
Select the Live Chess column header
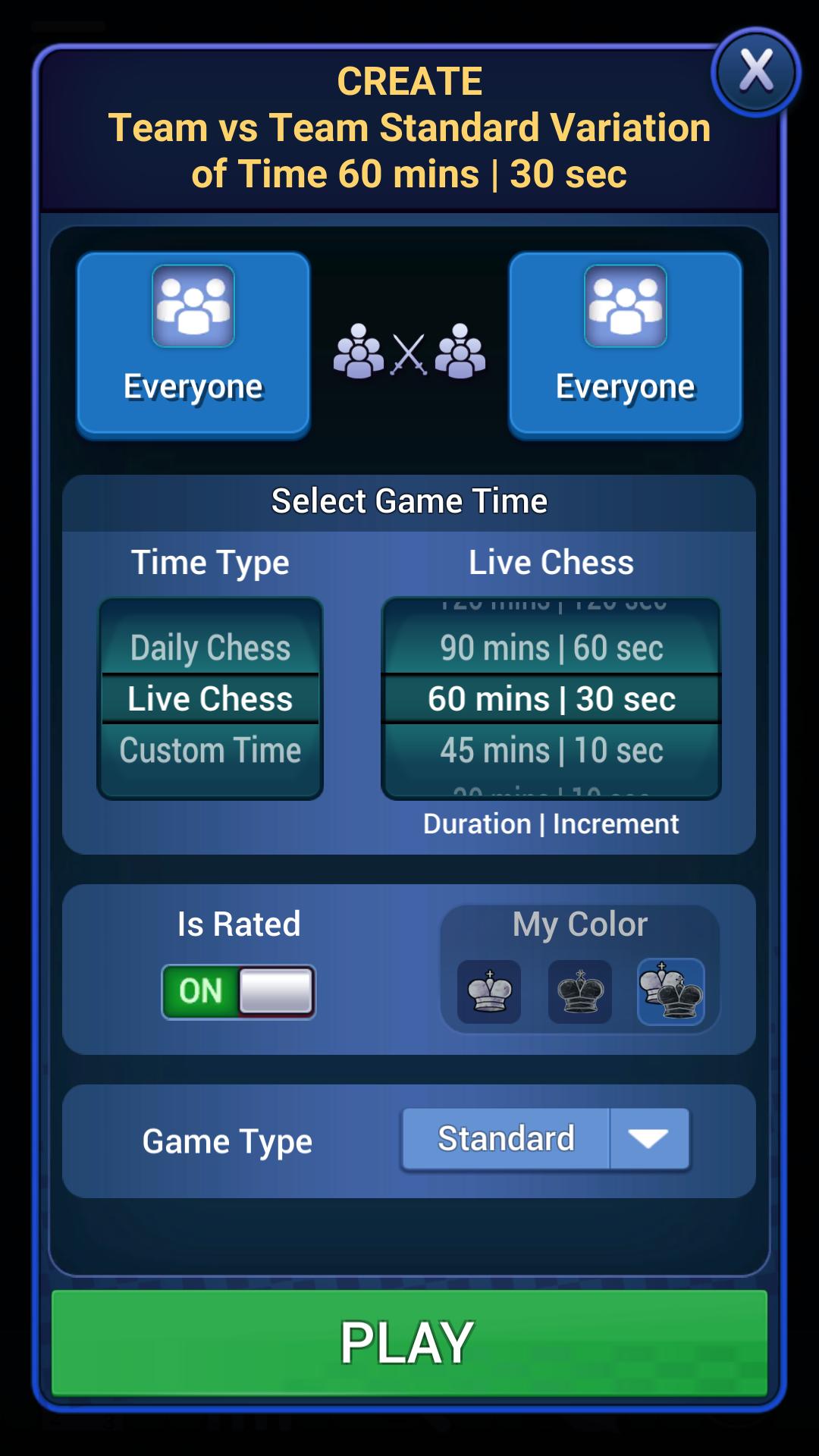pyautogui.click(x=552, y=562)
